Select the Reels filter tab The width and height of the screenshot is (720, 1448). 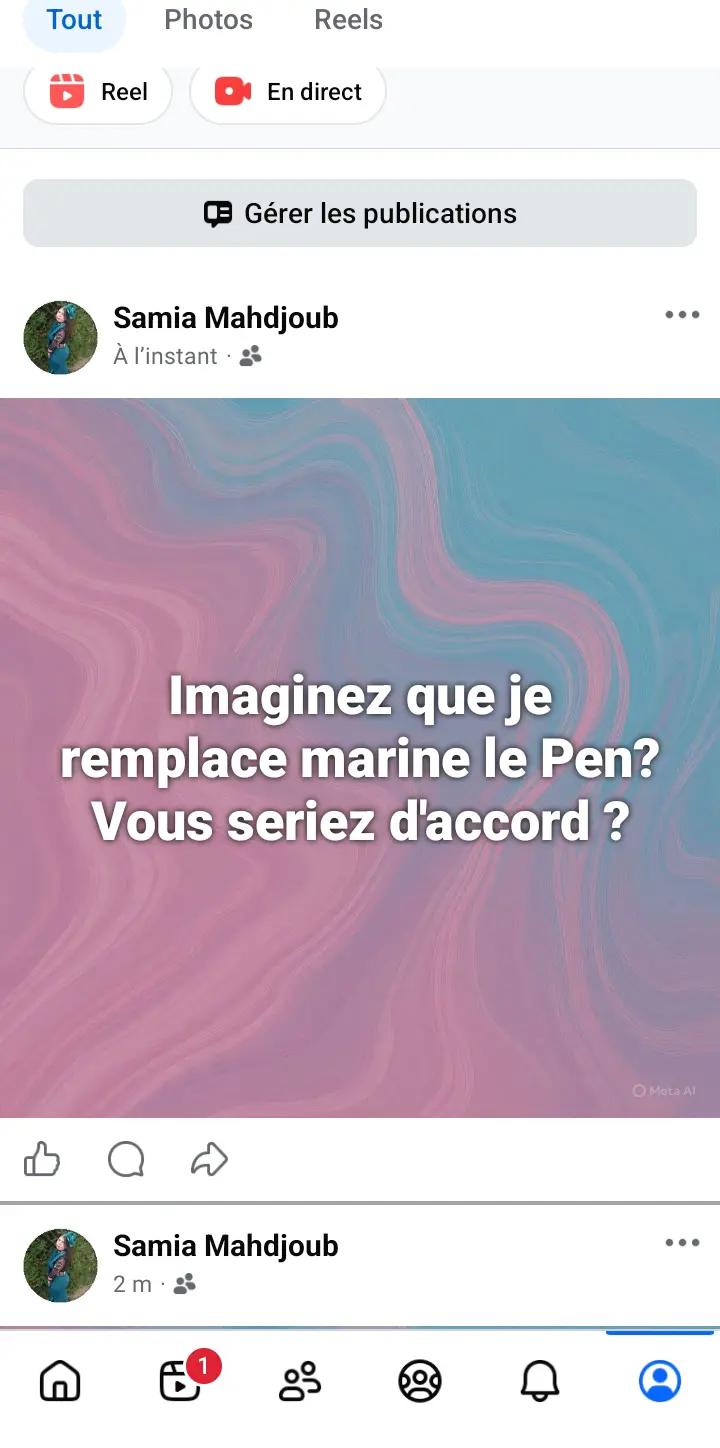pyautogui.click(x=348, y=20)
